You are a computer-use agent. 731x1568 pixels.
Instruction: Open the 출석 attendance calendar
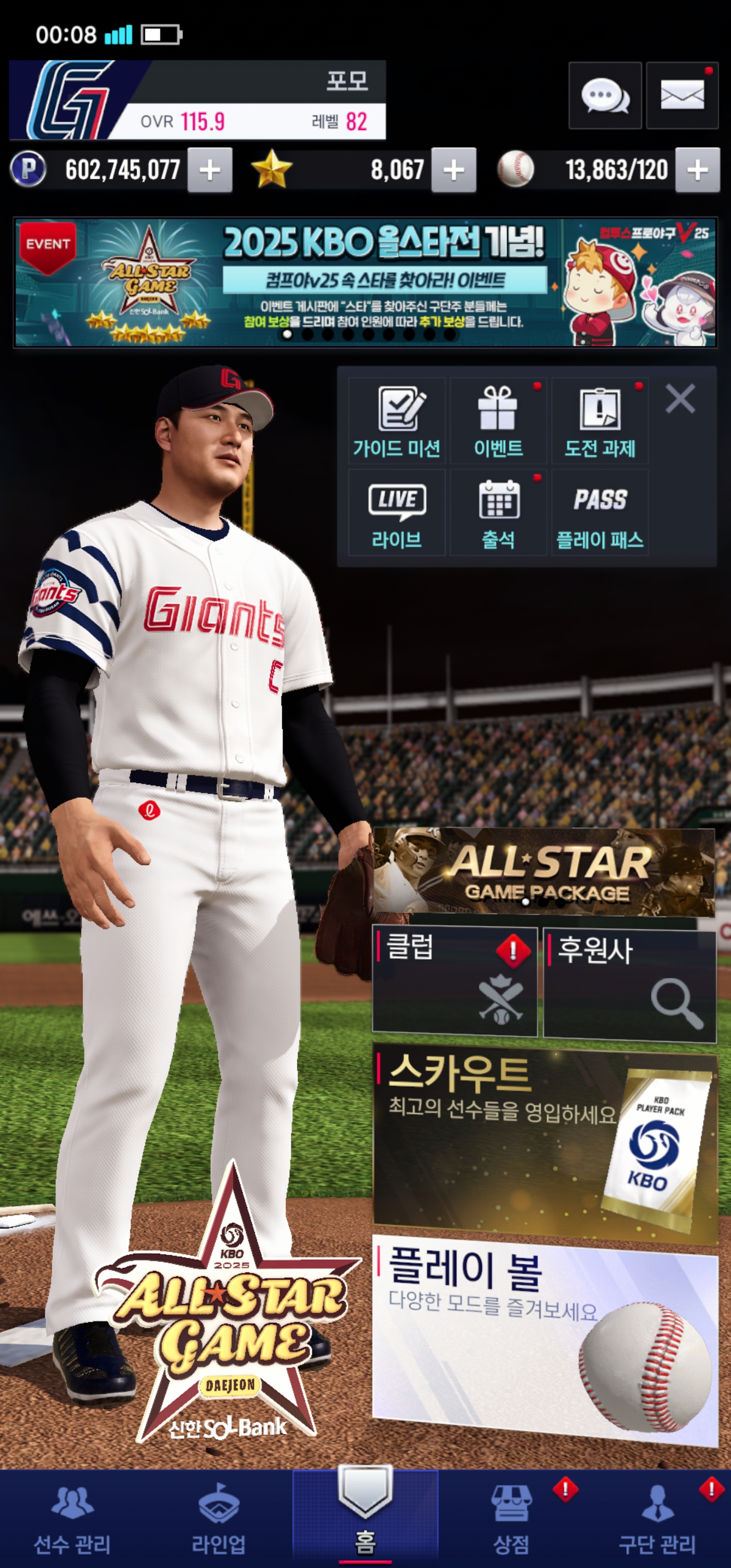[498, 512]
